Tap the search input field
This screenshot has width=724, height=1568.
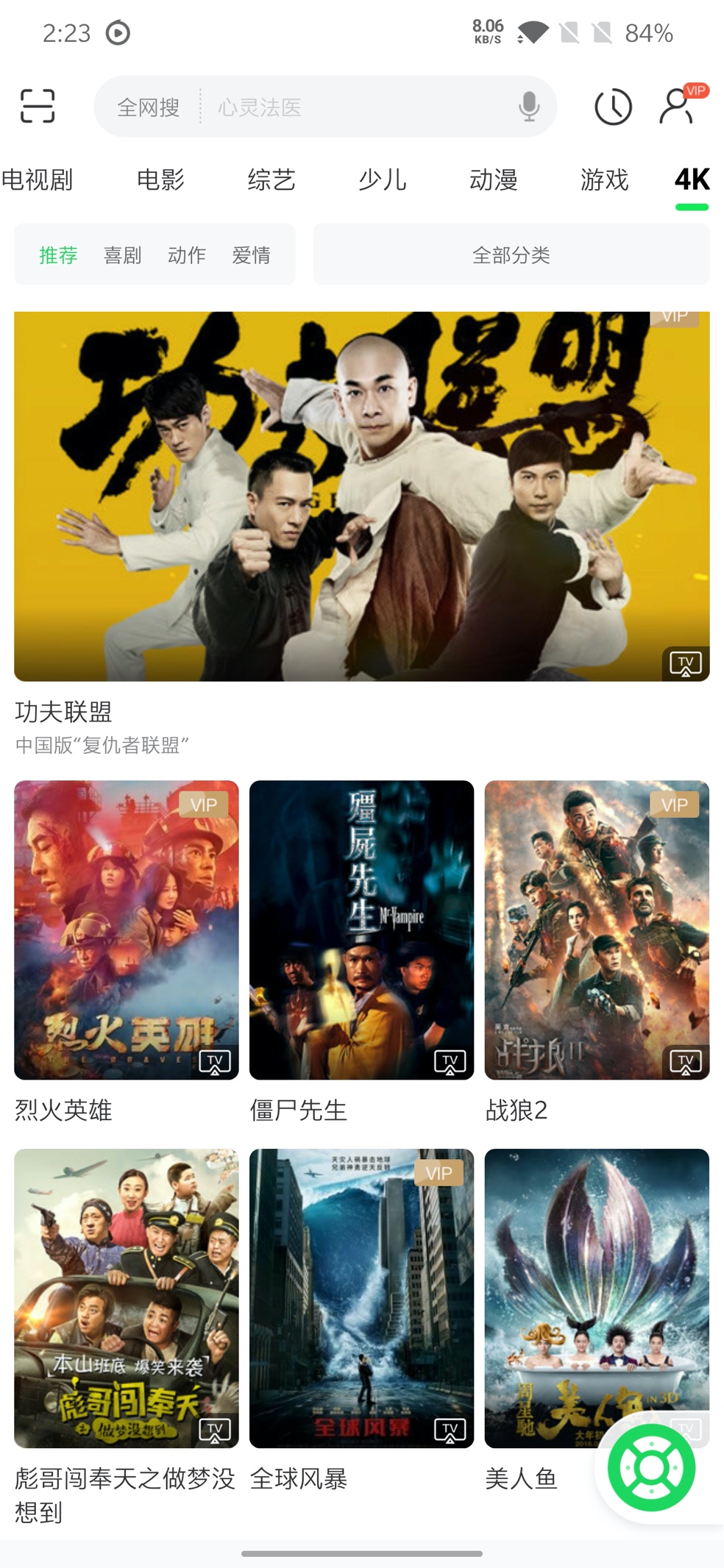pyautogui.click(x=331, y=106)
